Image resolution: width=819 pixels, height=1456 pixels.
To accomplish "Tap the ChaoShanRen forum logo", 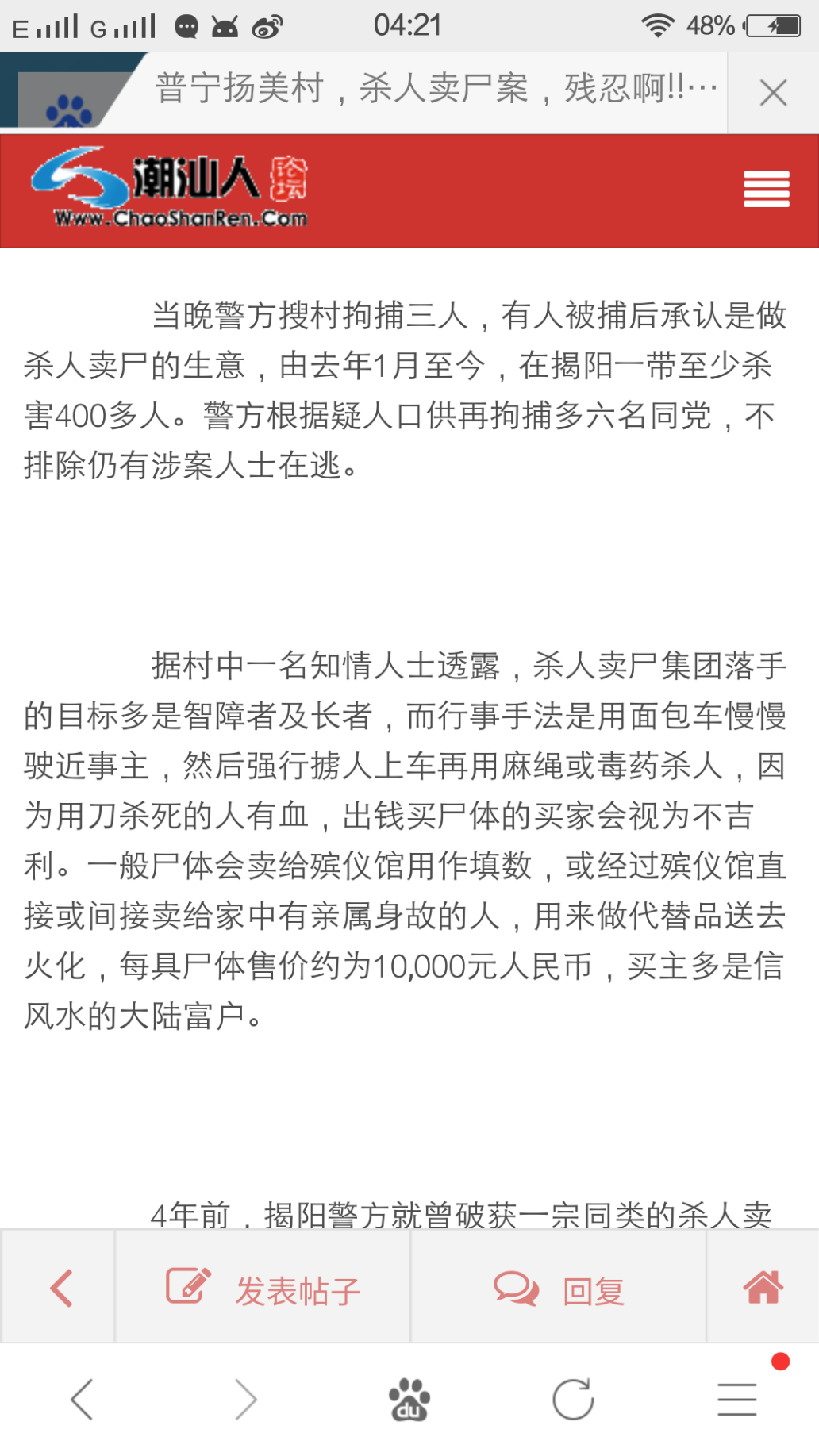I will pos(169,188).
